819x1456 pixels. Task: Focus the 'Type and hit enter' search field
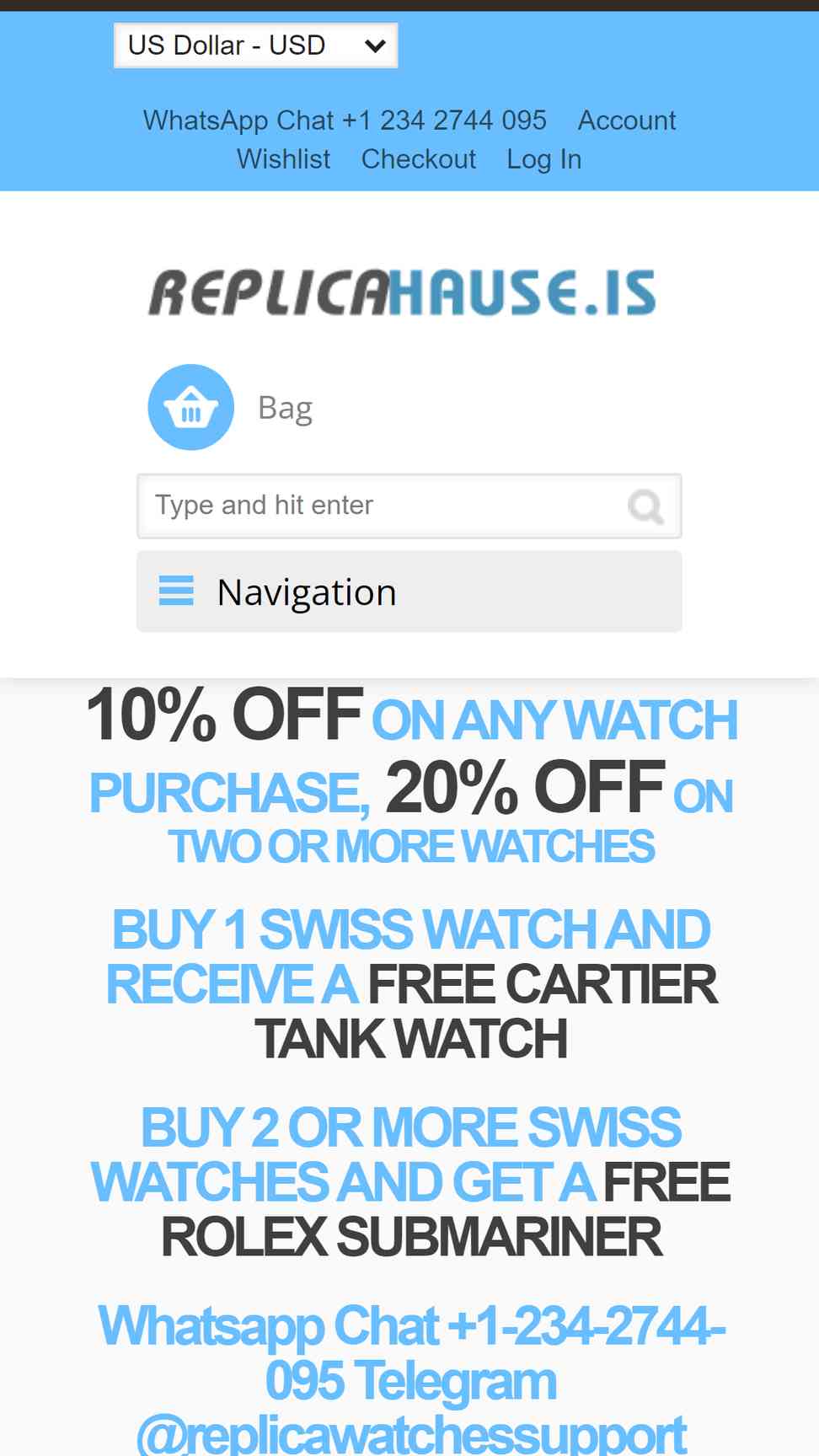coord(409,506)
